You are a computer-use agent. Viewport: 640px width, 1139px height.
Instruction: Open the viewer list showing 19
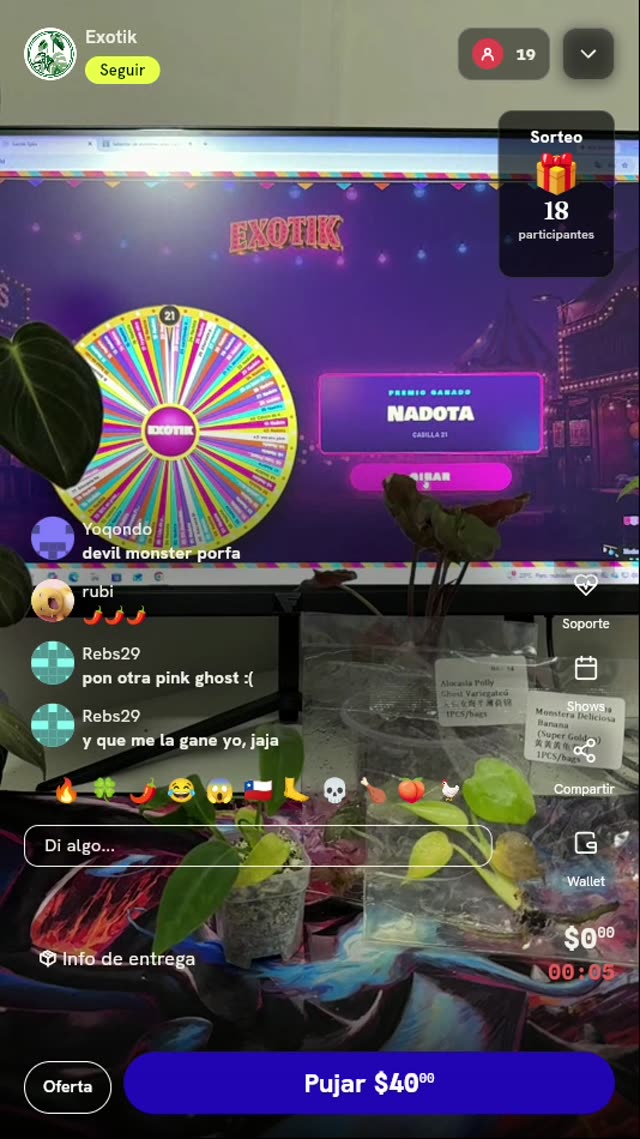[x=503, y=54]
